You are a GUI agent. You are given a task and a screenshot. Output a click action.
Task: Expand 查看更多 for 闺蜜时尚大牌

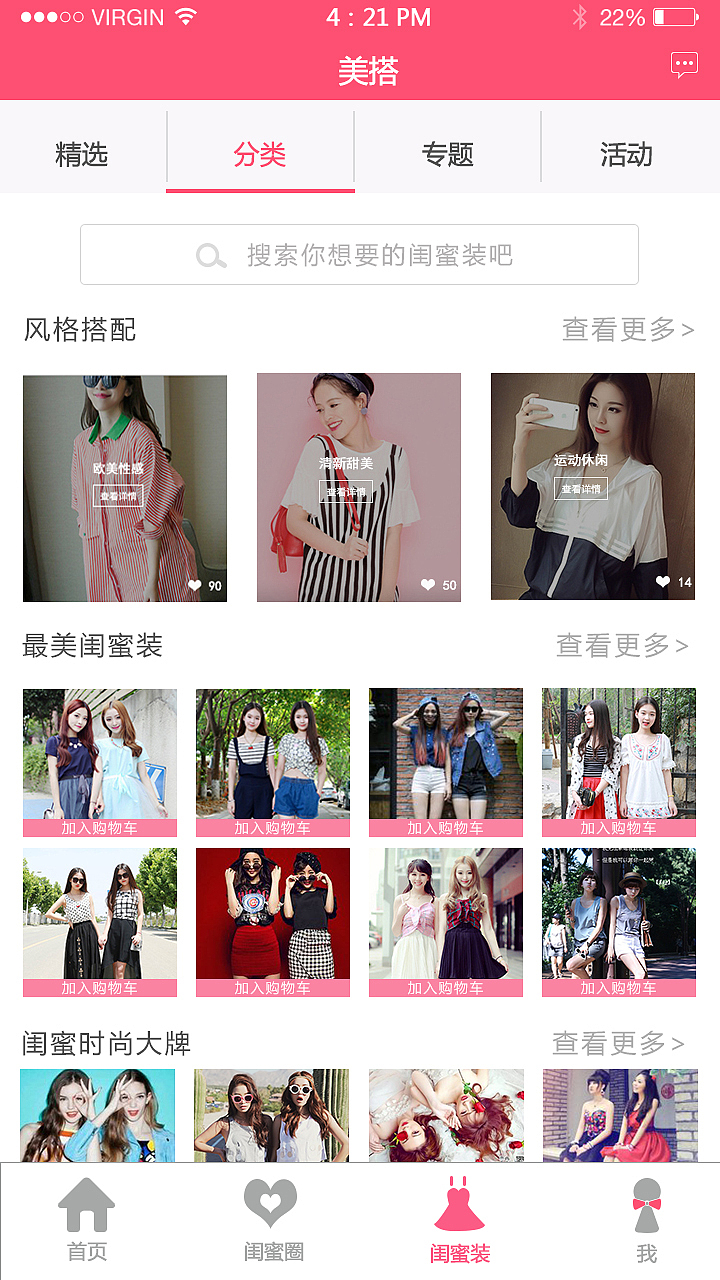pos(618,1043)
